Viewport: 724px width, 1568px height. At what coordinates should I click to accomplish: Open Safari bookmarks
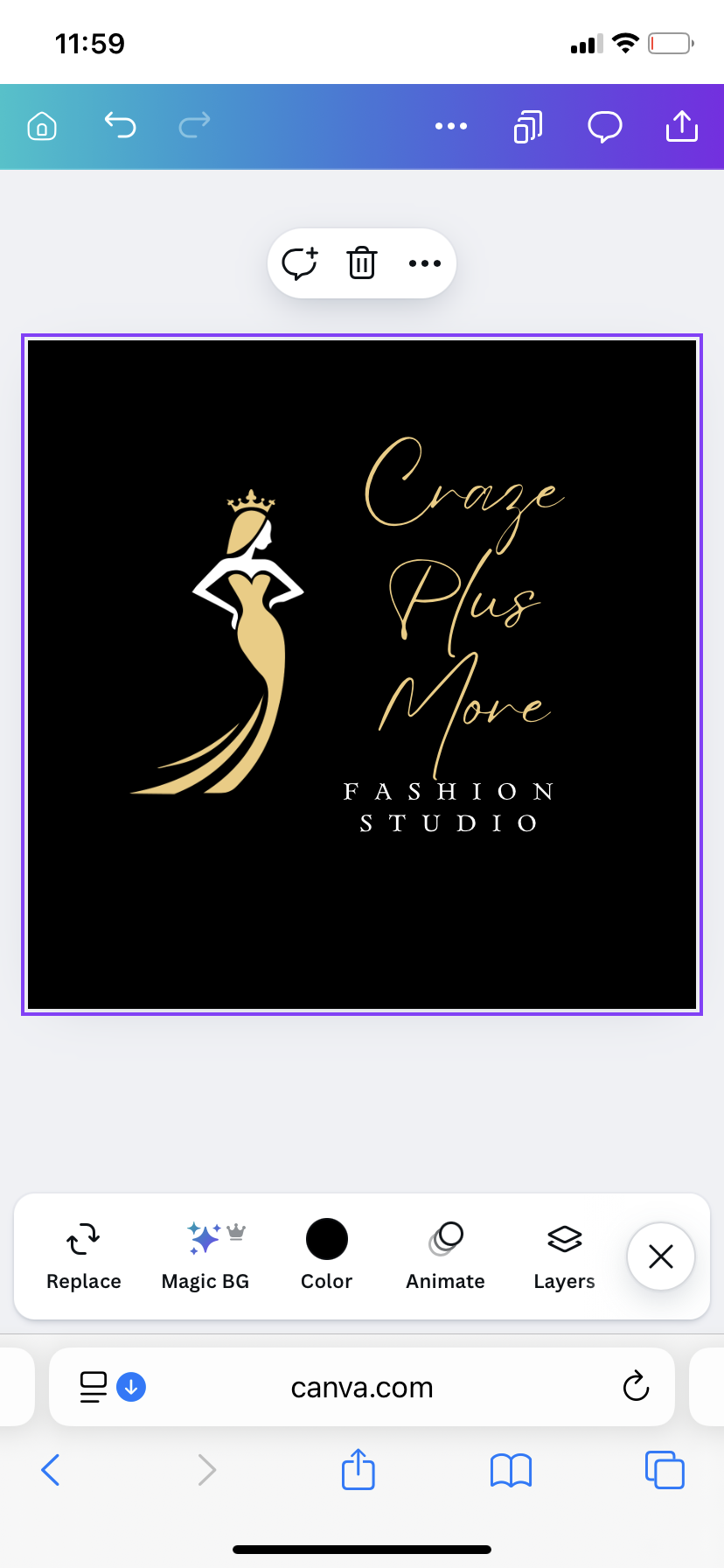pos(512,1470)
